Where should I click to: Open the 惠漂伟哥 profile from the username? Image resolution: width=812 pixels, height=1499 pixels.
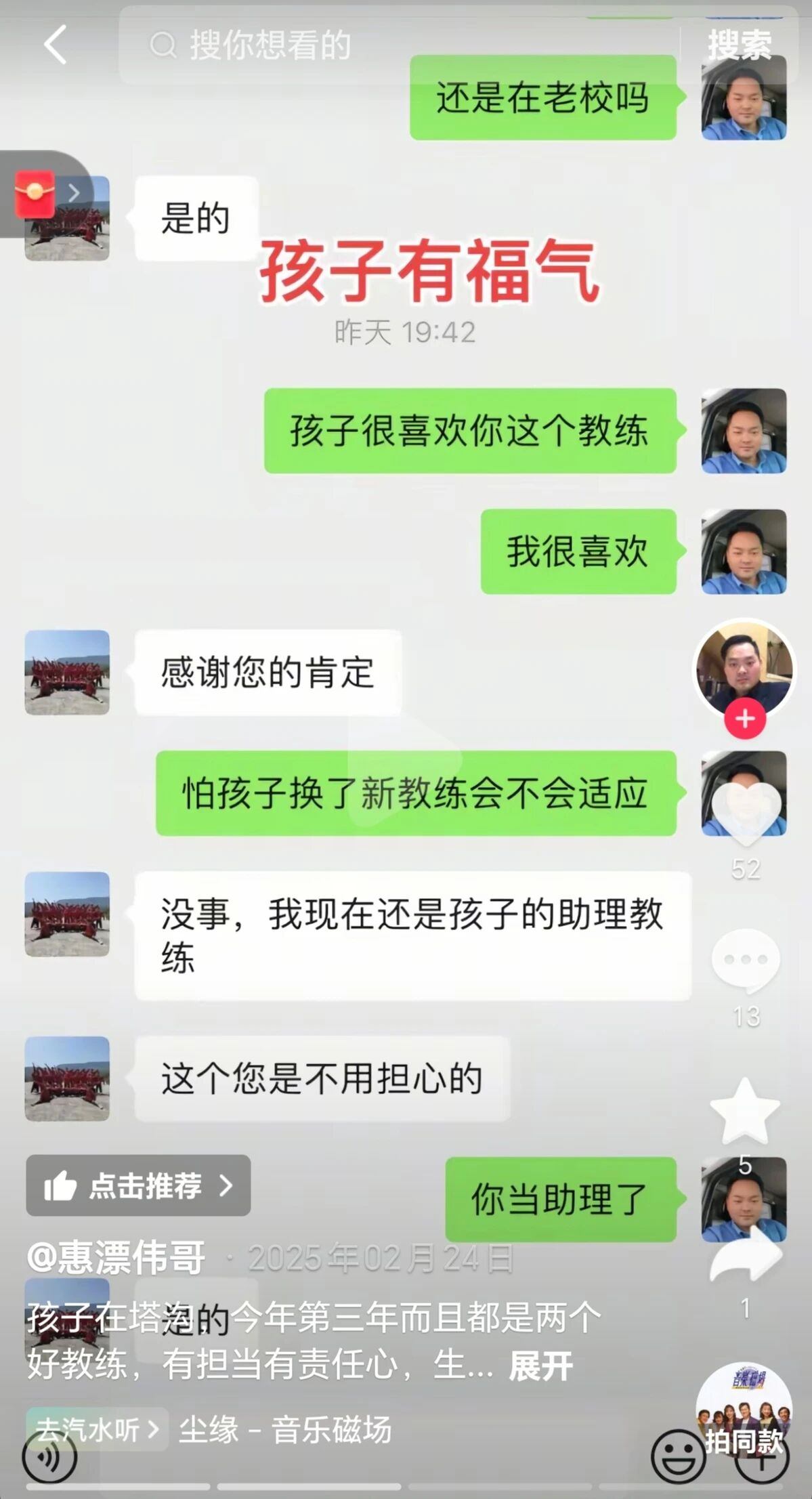click(x=116, y=1258)
